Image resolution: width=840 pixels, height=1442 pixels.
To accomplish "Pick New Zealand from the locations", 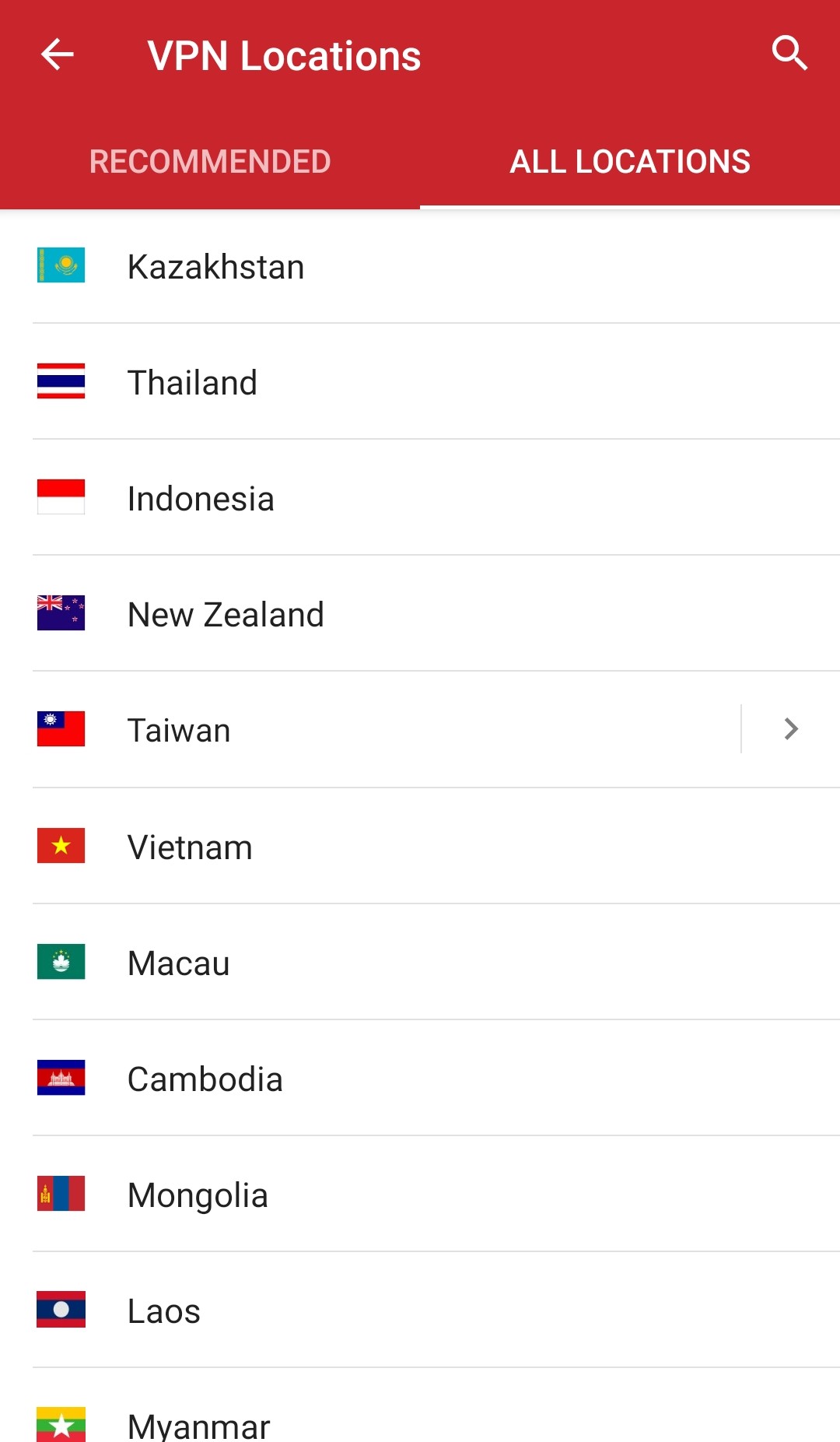I will point(420,614).
